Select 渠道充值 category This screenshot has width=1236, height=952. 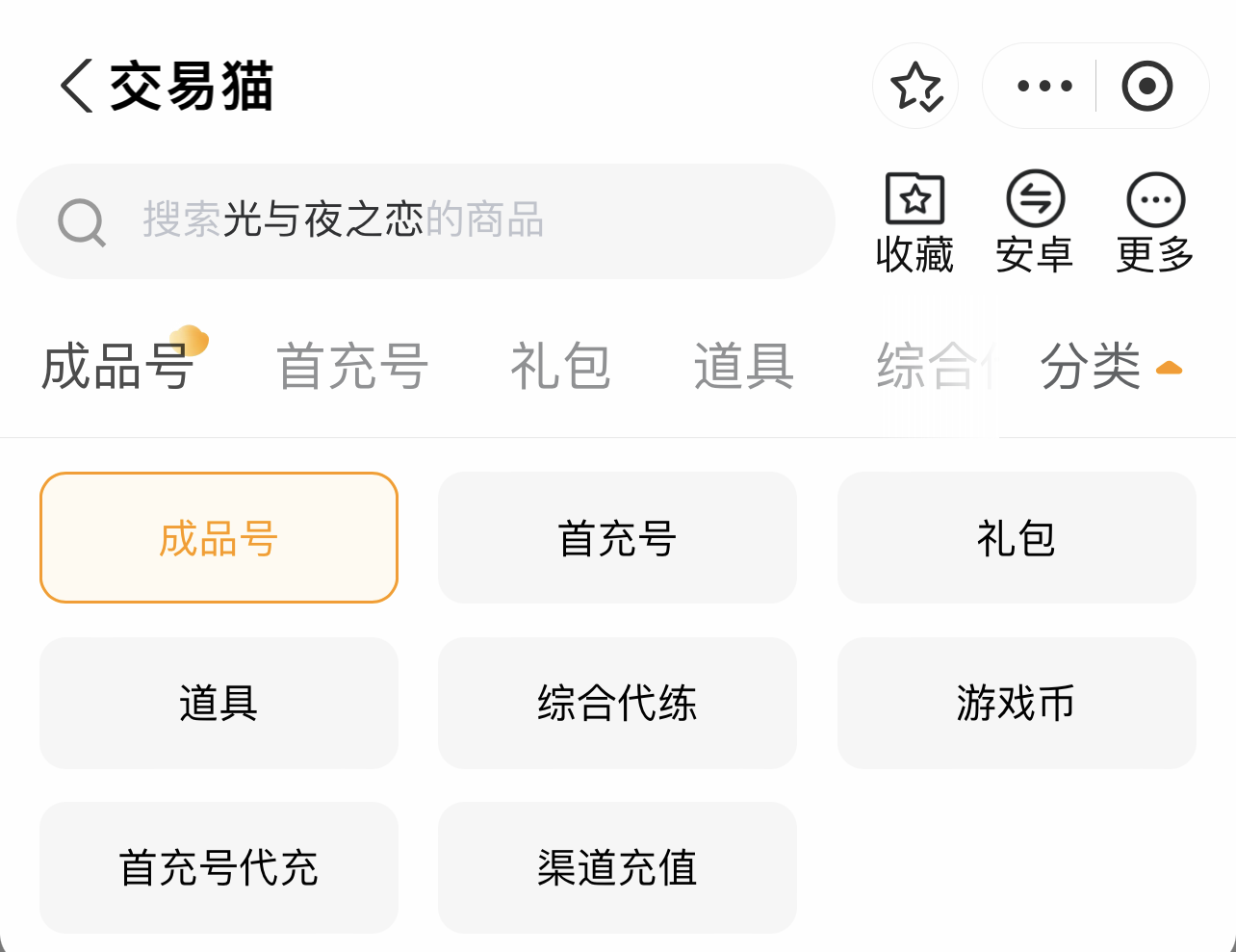[x=617, y=867]
